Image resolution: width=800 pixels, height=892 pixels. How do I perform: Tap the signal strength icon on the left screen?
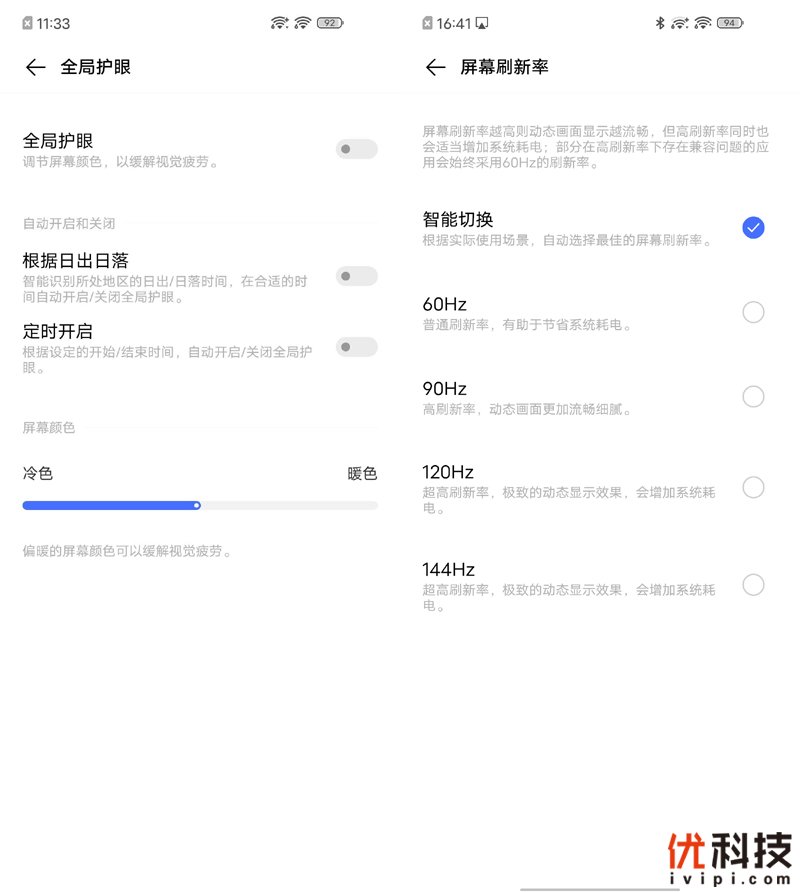(278, 23)
